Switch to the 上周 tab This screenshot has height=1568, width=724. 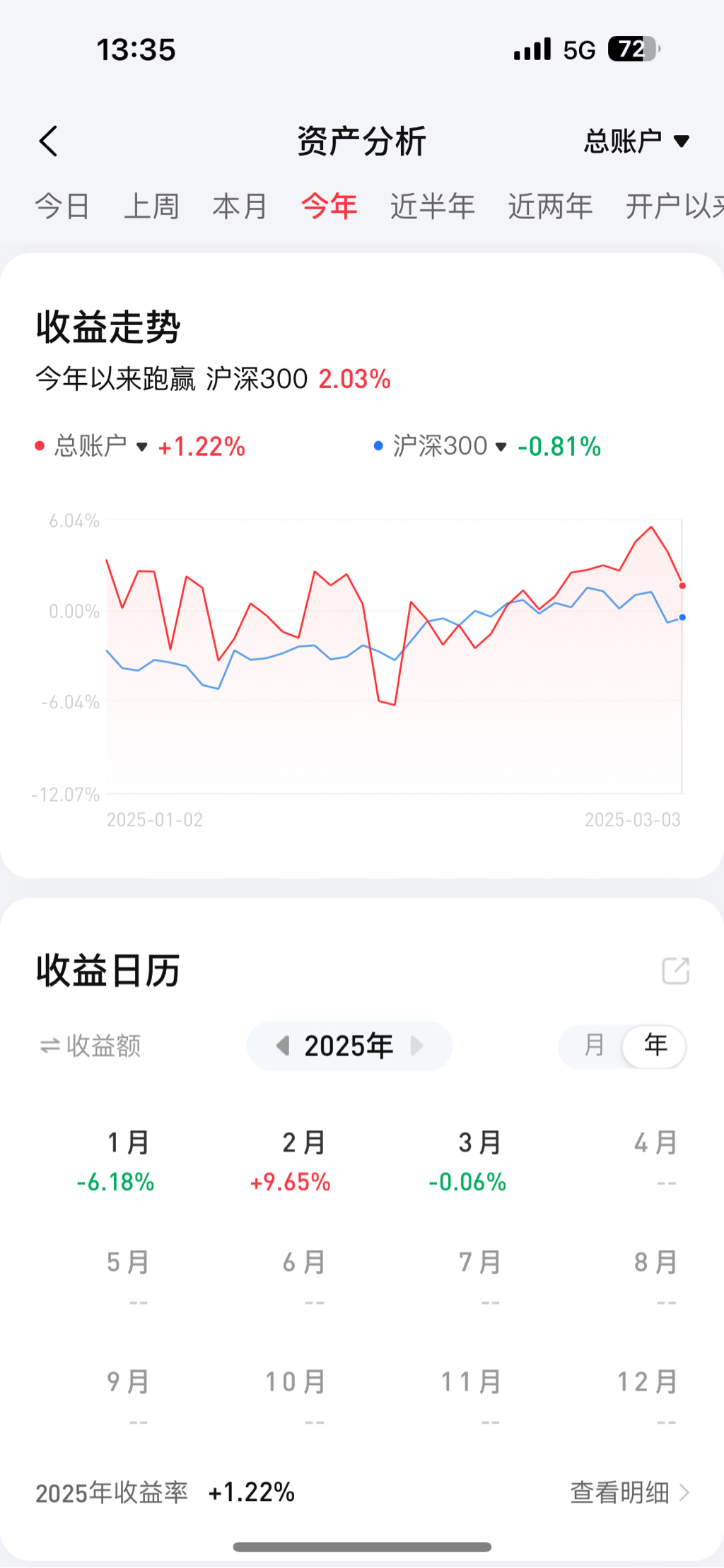151,206
